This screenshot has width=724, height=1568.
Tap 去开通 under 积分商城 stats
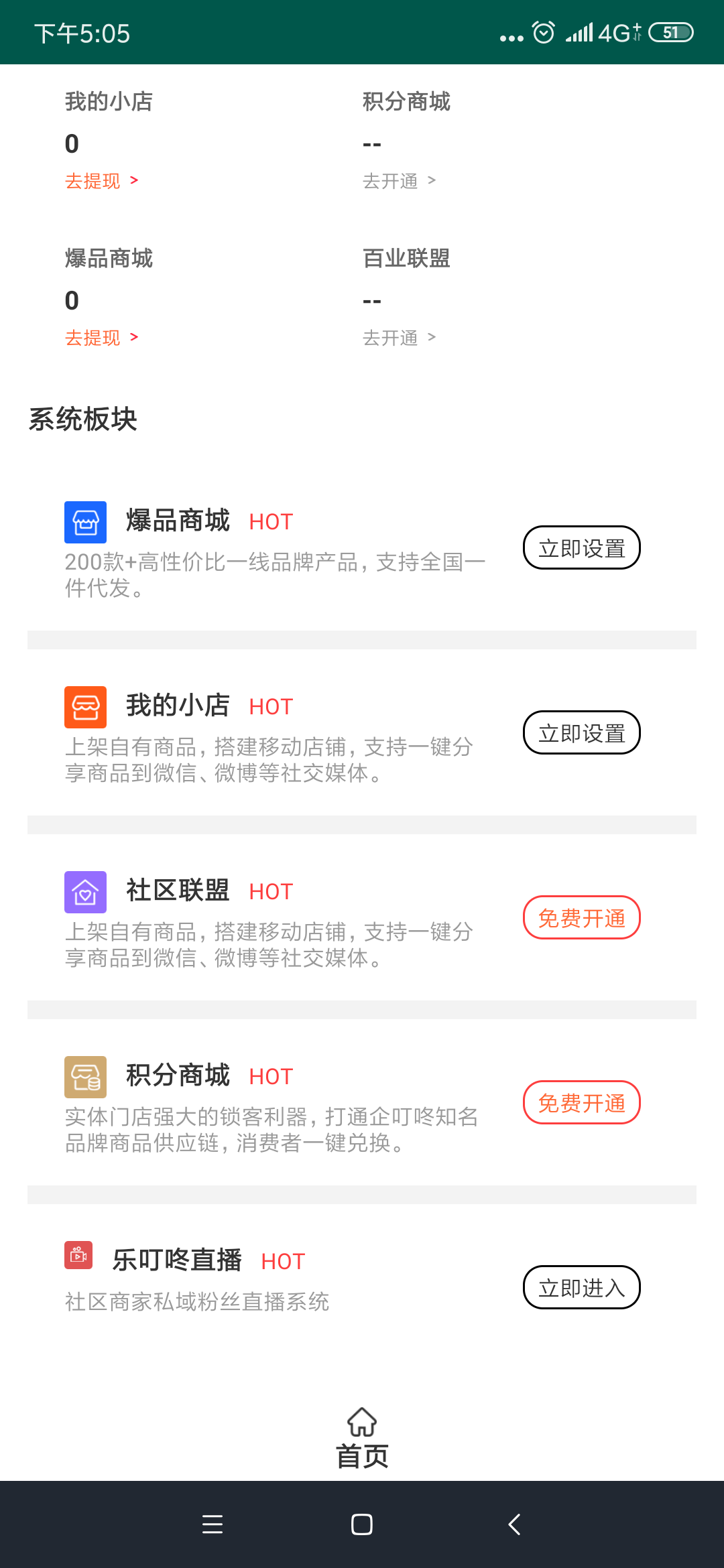(399, 181)
